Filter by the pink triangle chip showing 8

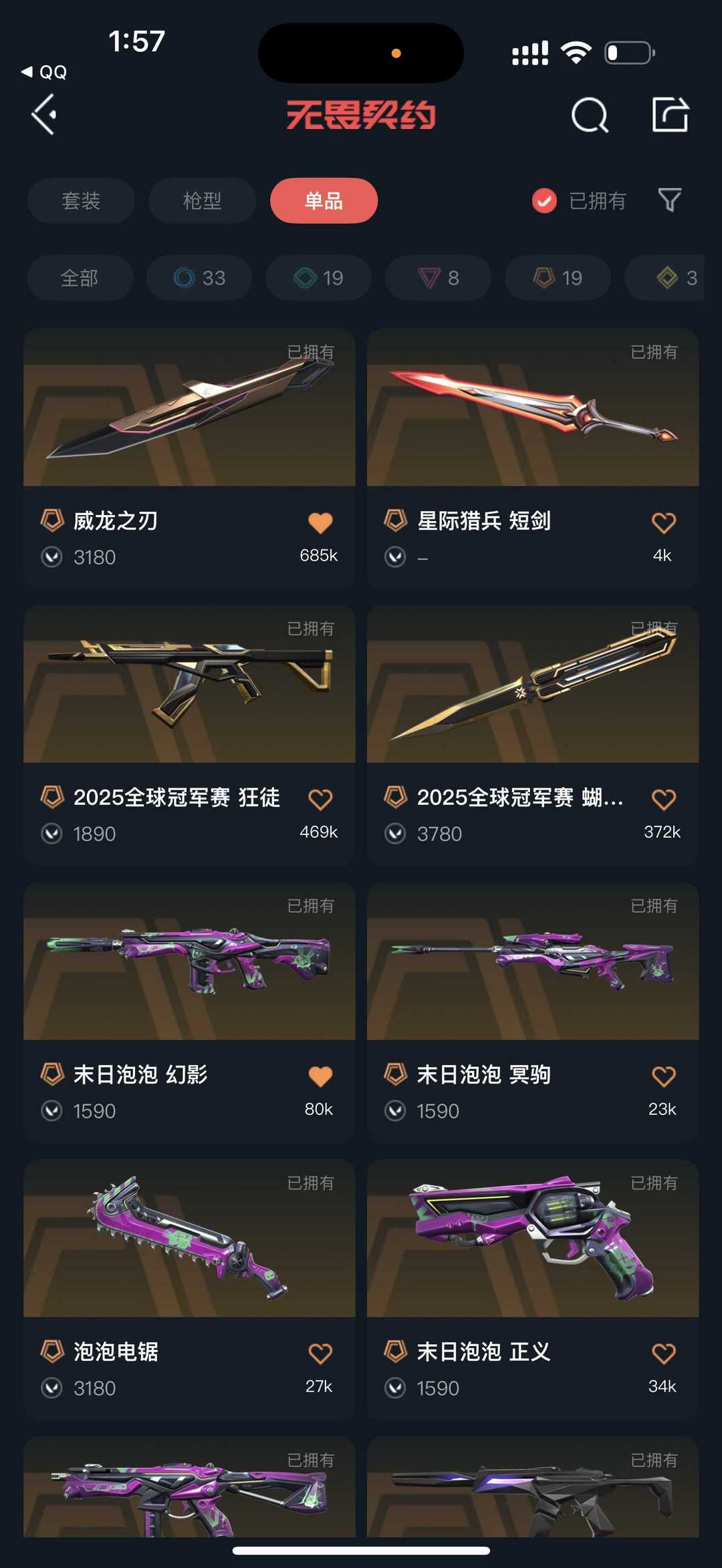coord(438,278)
